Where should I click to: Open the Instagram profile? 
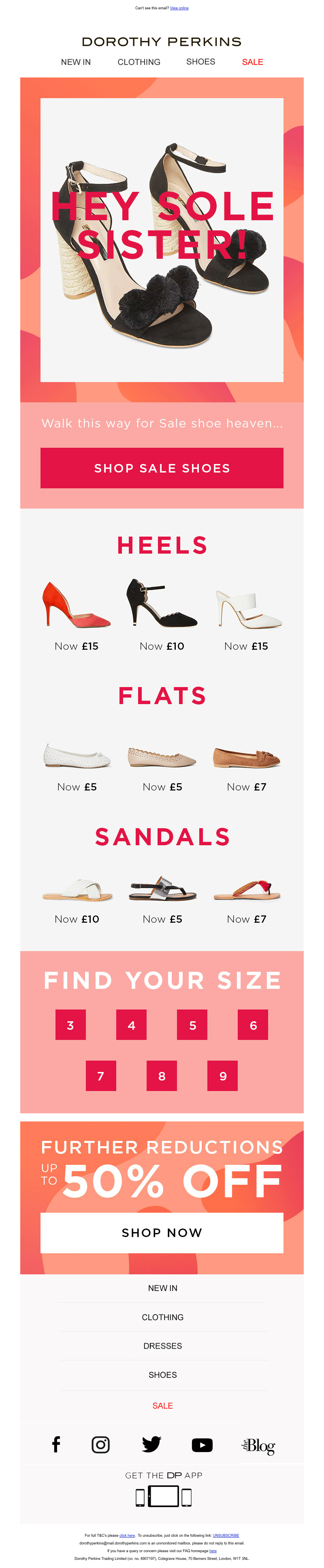[100, 1444]
